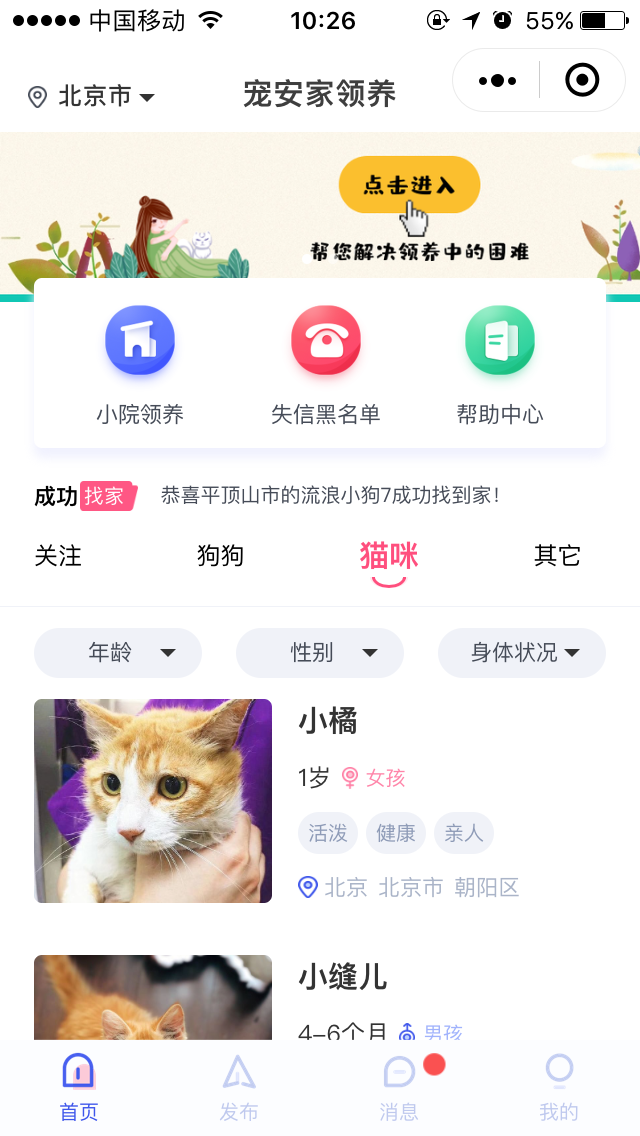Go to the 我的 tab
This screenshot has width=640, height=1136.
click(559, 1087)
